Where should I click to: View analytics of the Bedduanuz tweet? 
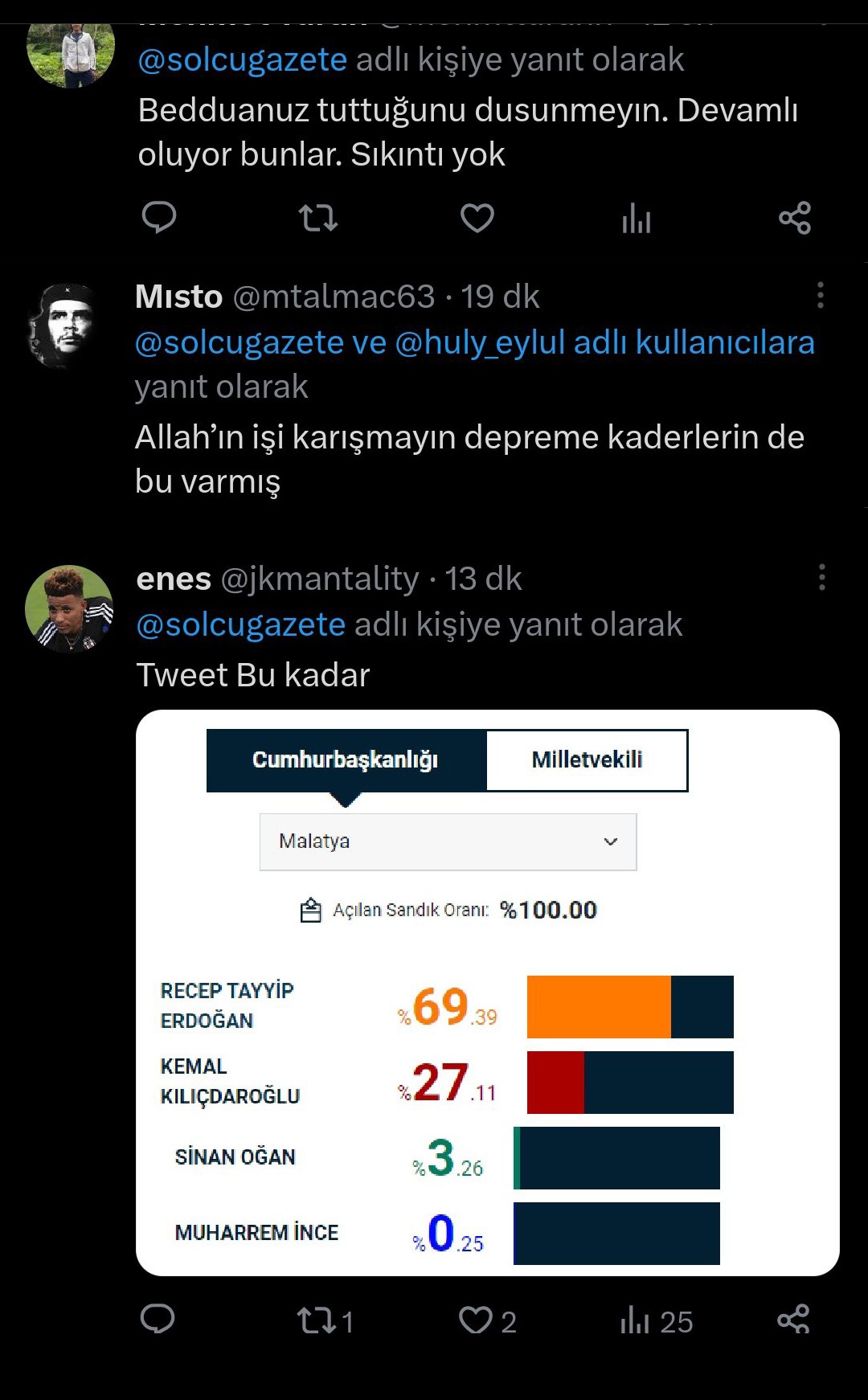(636, 218)
